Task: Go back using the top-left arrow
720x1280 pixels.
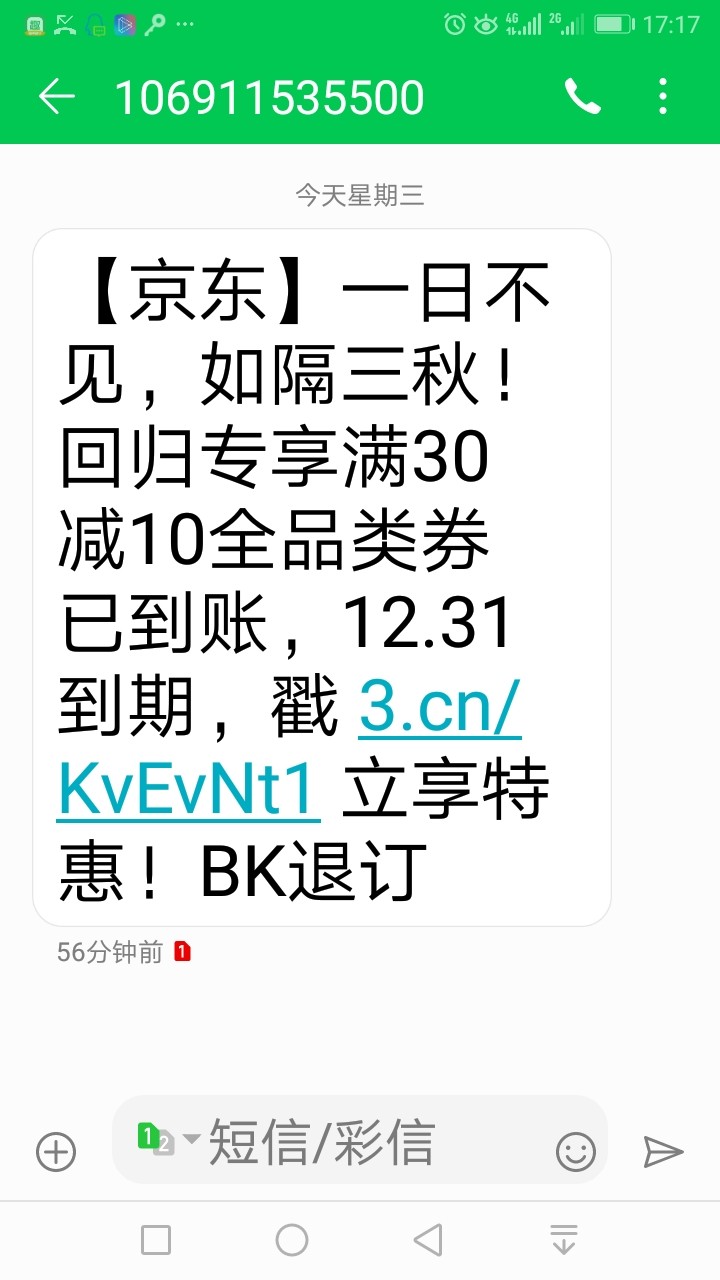Action: point(56,97)
